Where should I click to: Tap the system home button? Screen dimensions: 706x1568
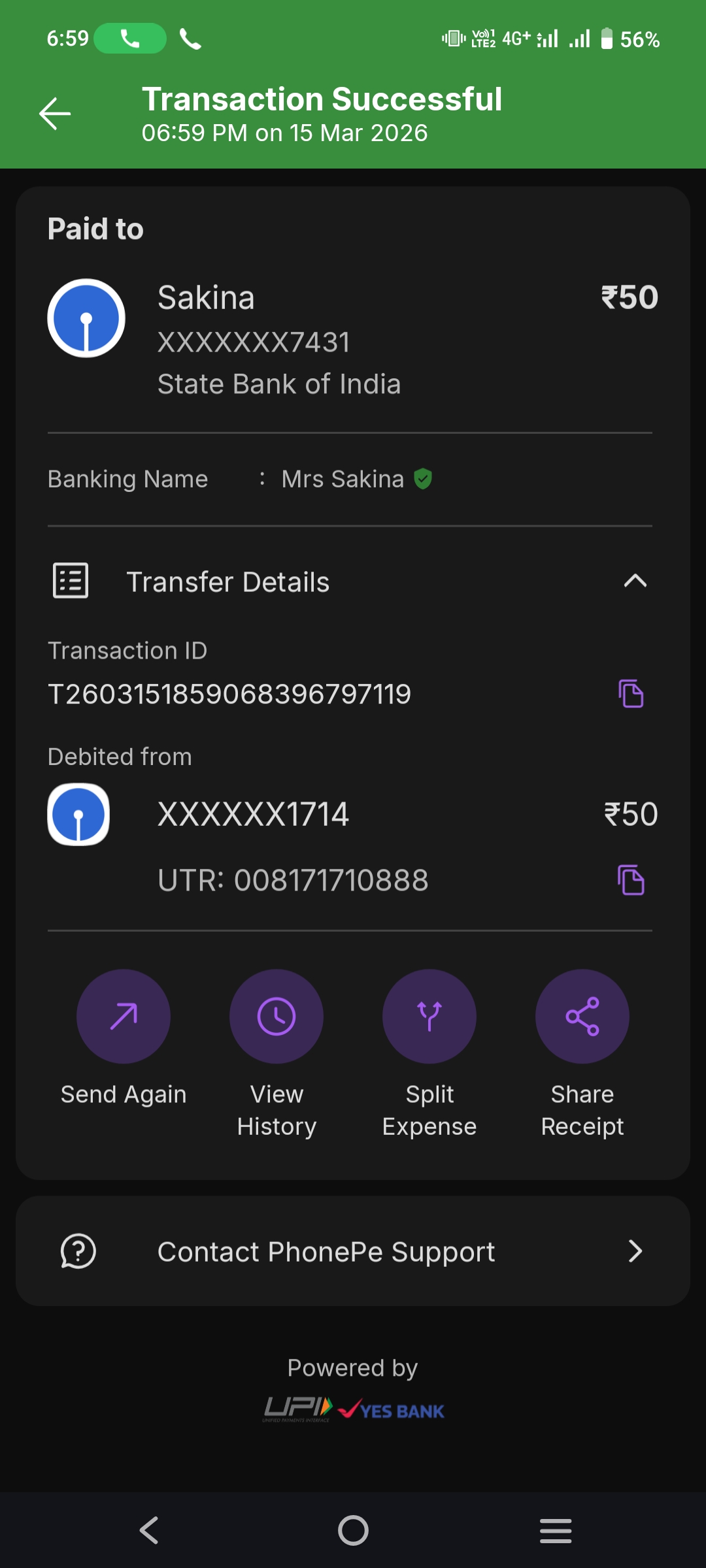[353, 1530]
